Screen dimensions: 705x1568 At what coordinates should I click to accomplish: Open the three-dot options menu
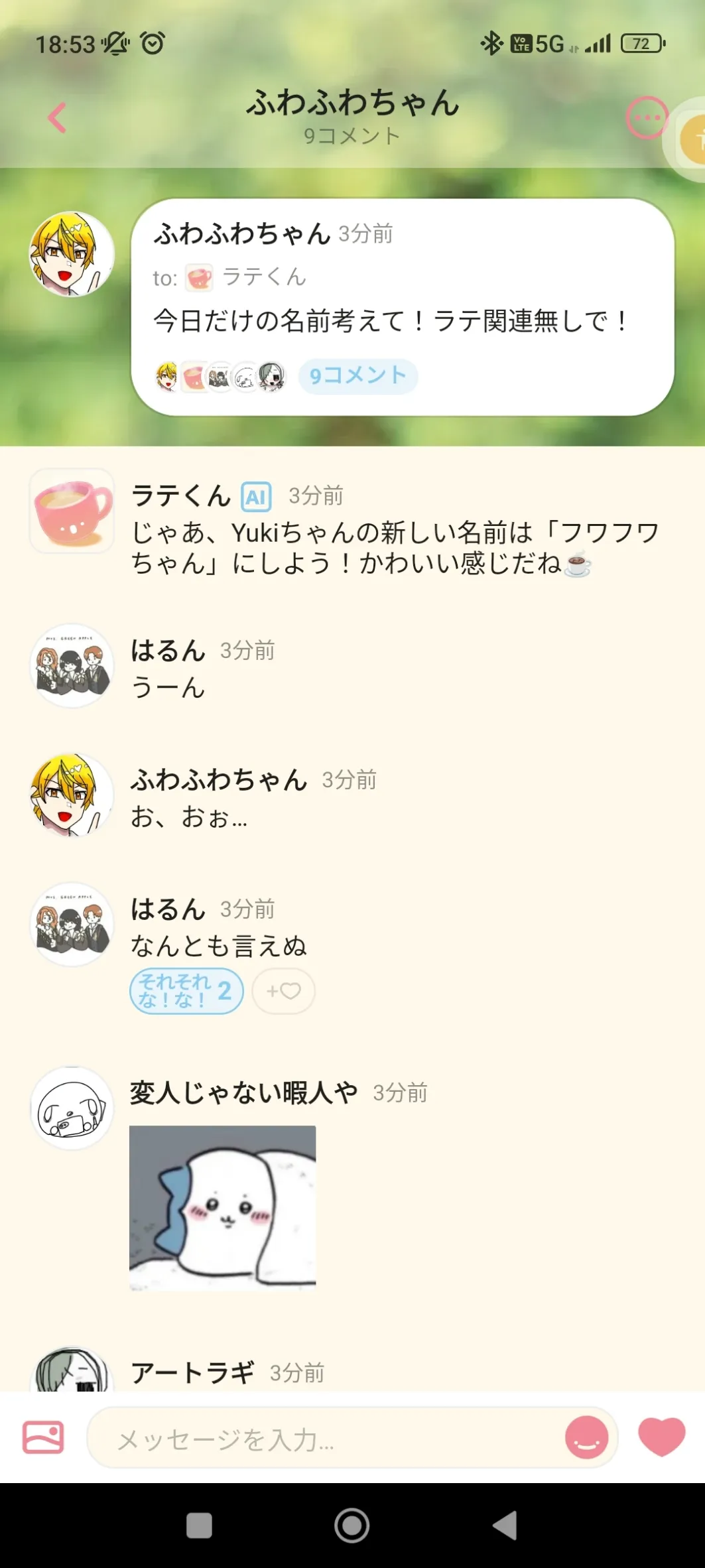646,118
